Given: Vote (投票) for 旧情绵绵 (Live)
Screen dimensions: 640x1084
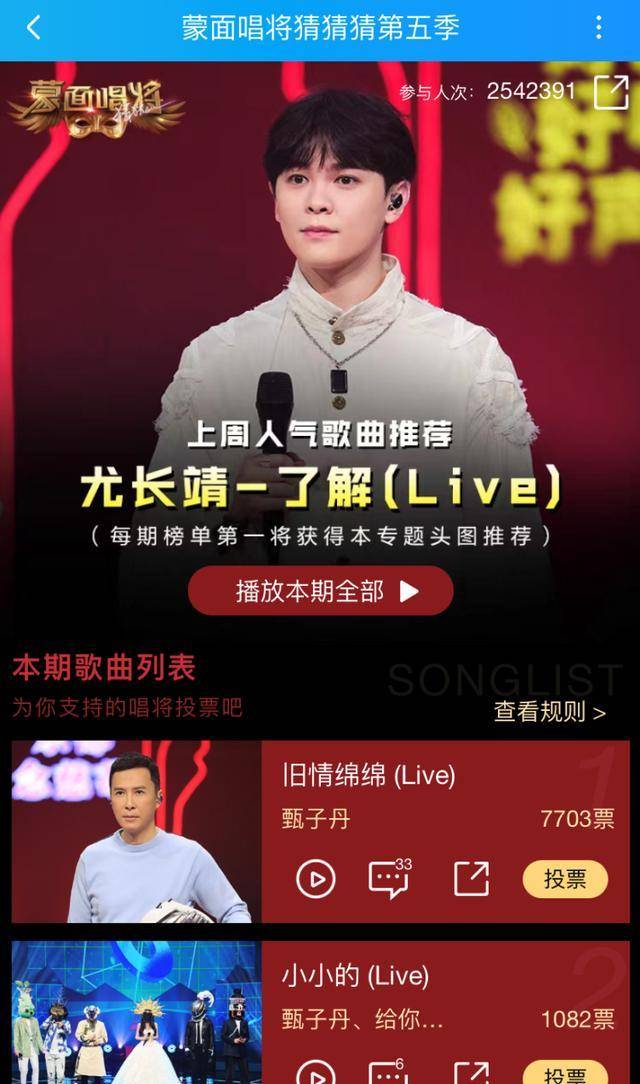Looking at the screenshot, I should coord(565,879).
